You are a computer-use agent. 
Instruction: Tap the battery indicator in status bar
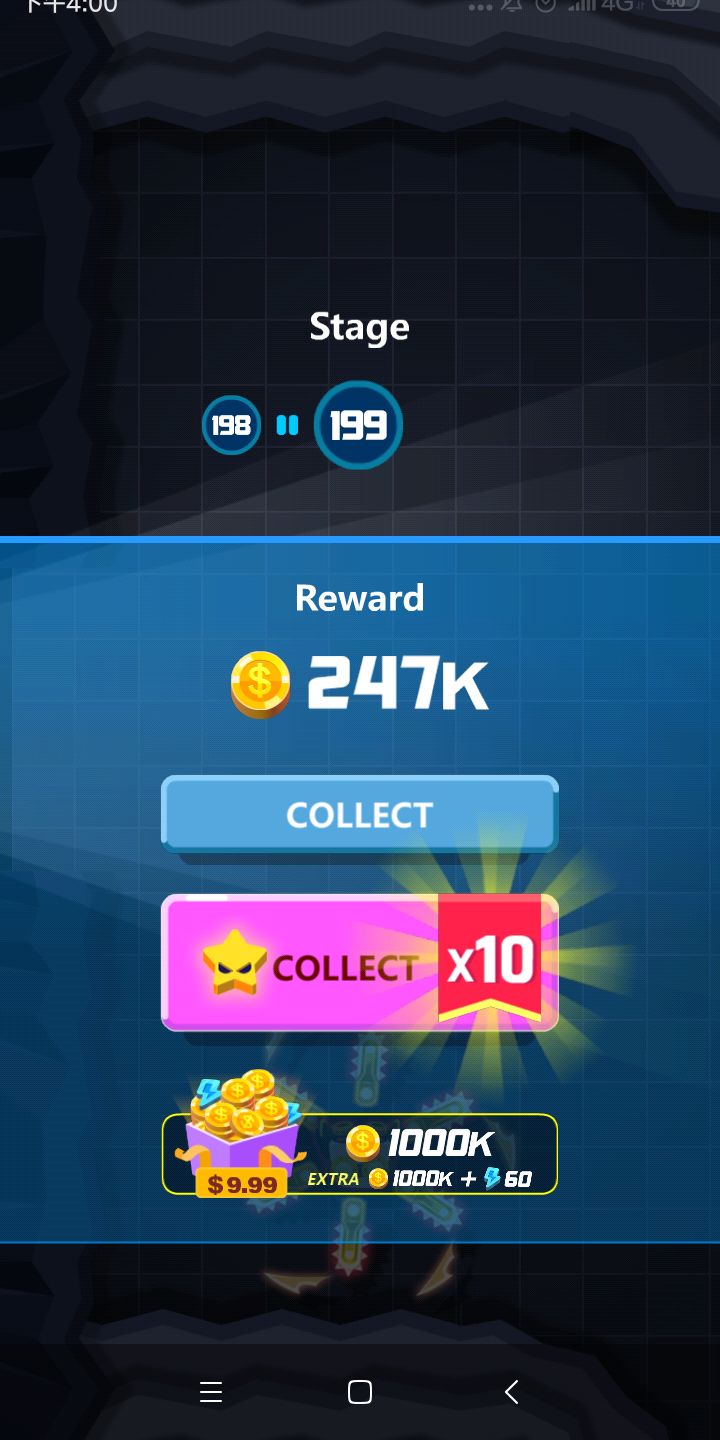(x=678, y=8)
